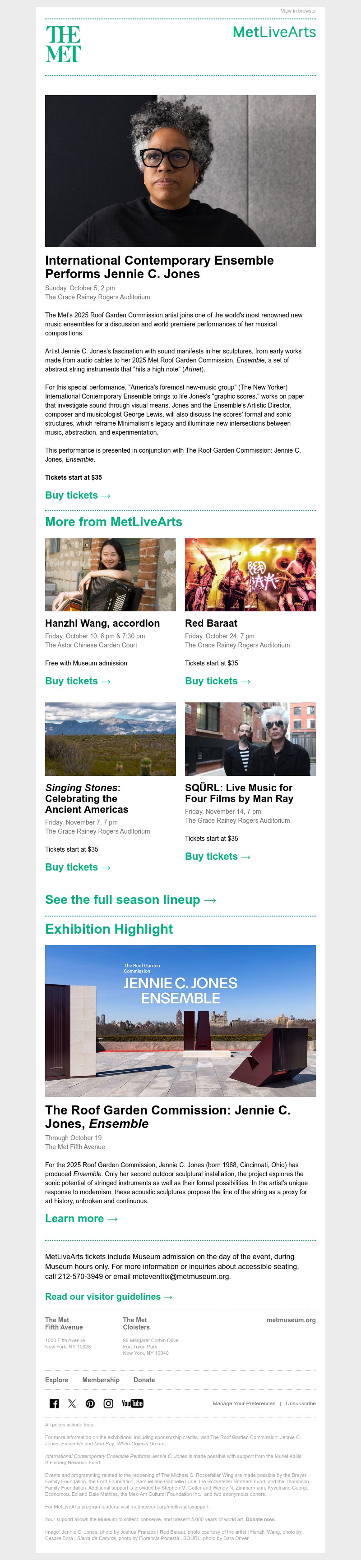Open The Met's Pinterest page
361x1568 pixels.
click(90, 1403)
